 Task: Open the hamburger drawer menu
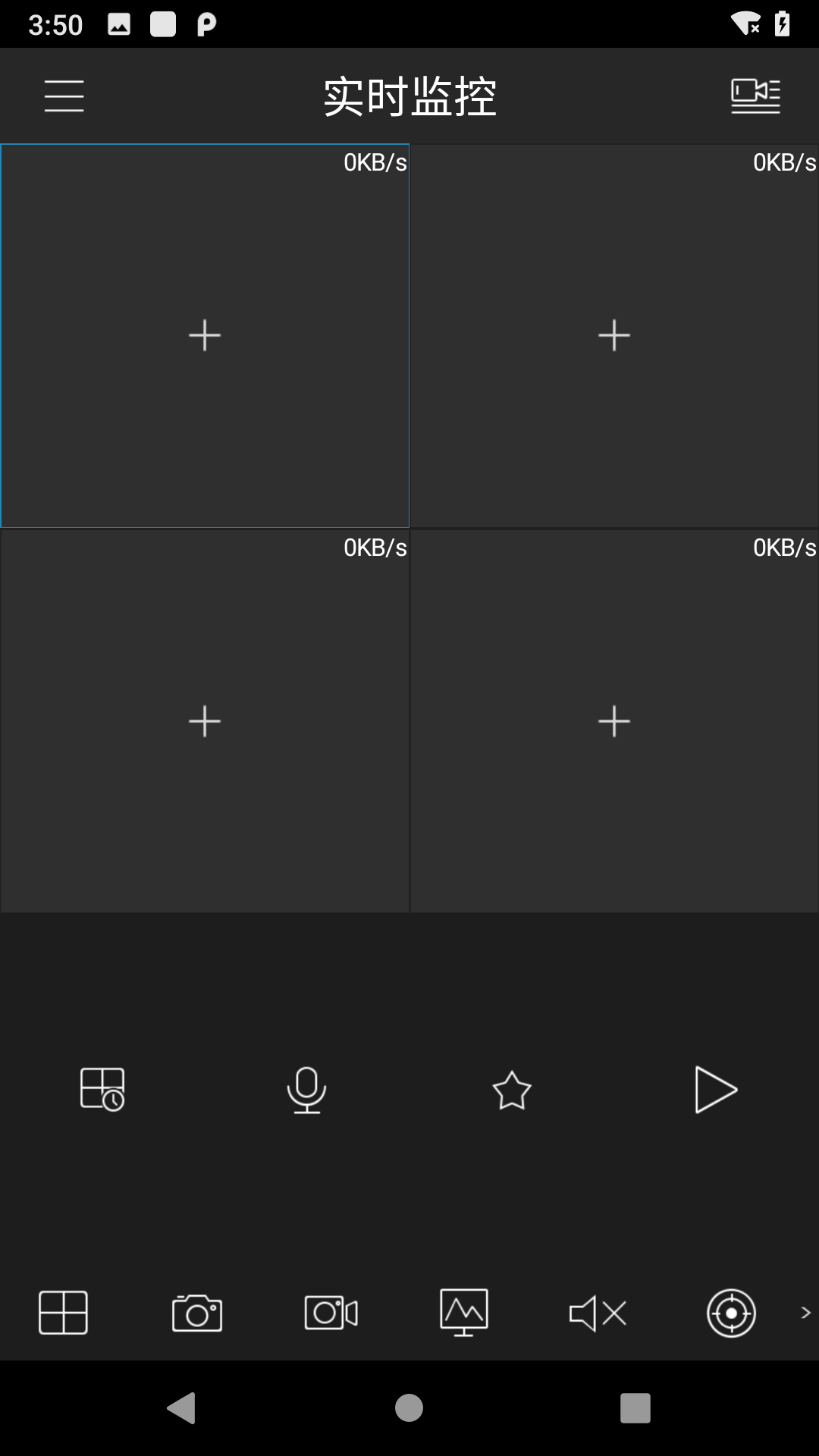(x=64, y=96)
